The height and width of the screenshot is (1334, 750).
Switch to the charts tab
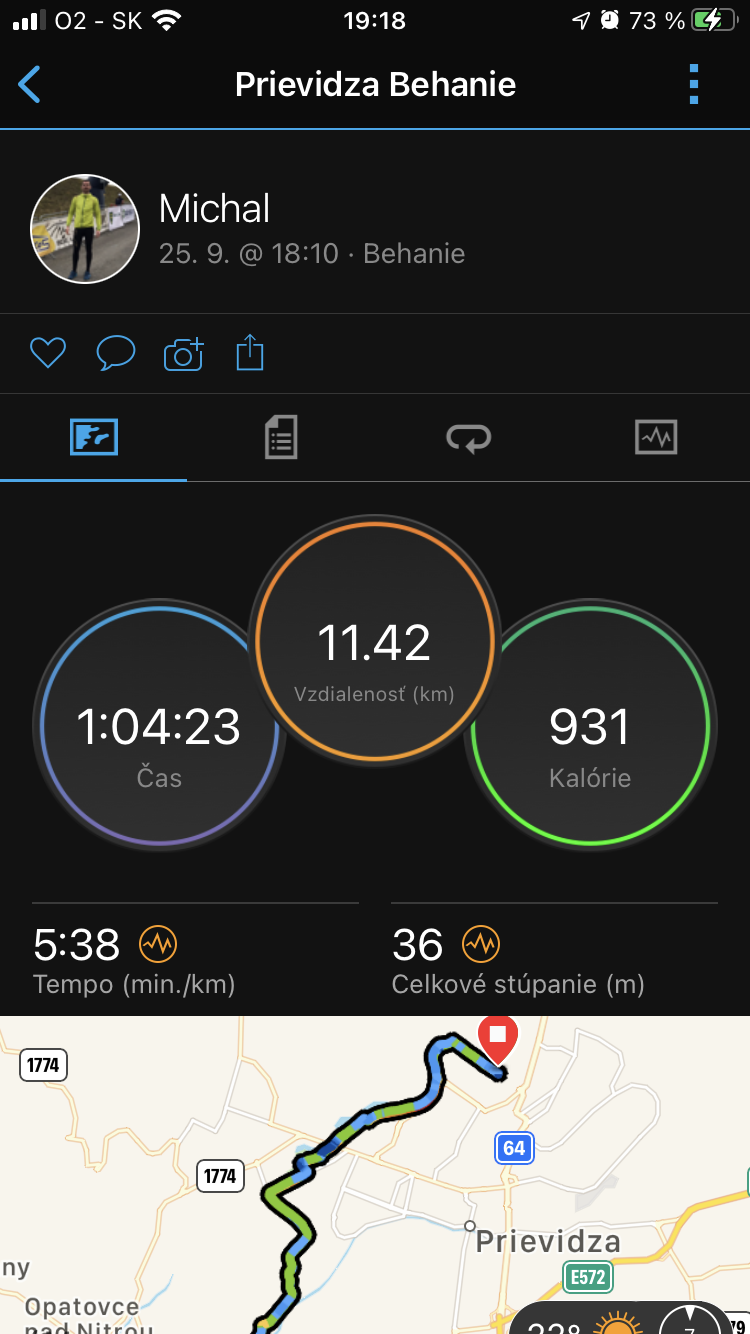click(656, 437)
